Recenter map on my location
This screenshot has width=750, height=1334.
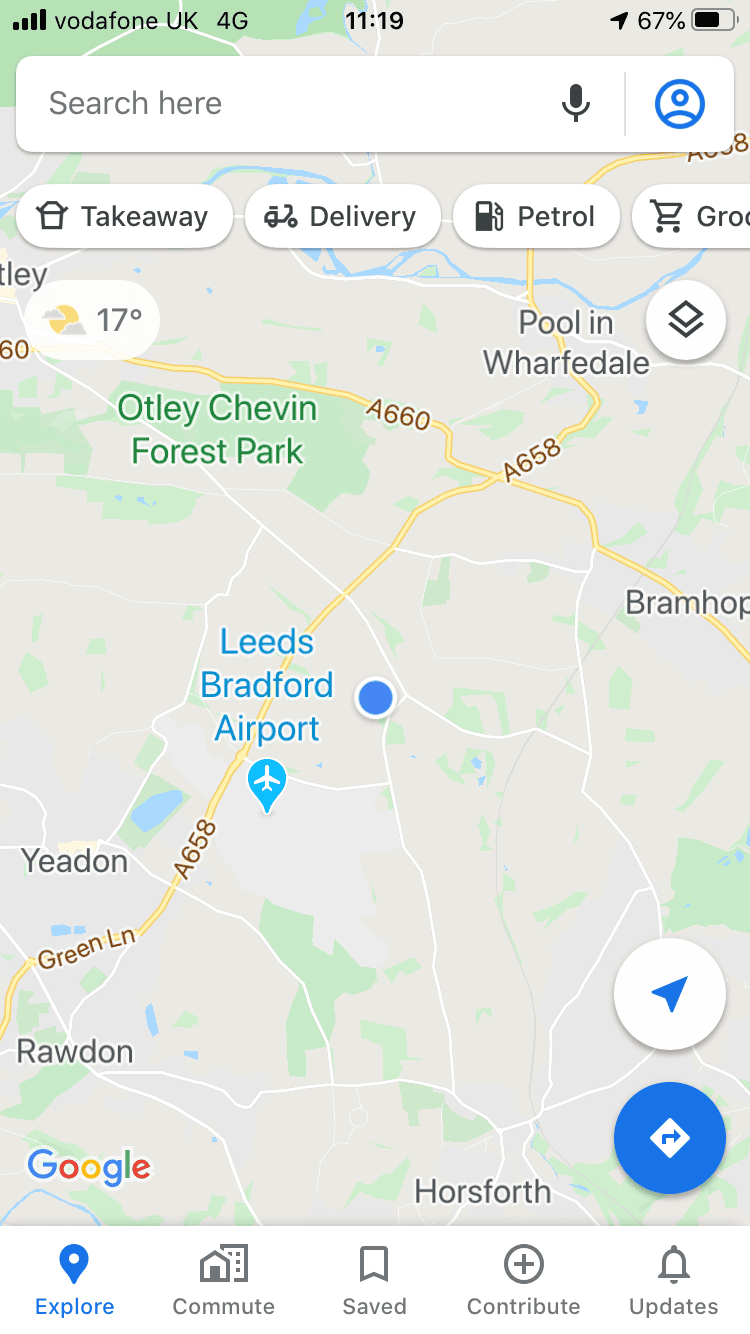[x=670, y=994]
